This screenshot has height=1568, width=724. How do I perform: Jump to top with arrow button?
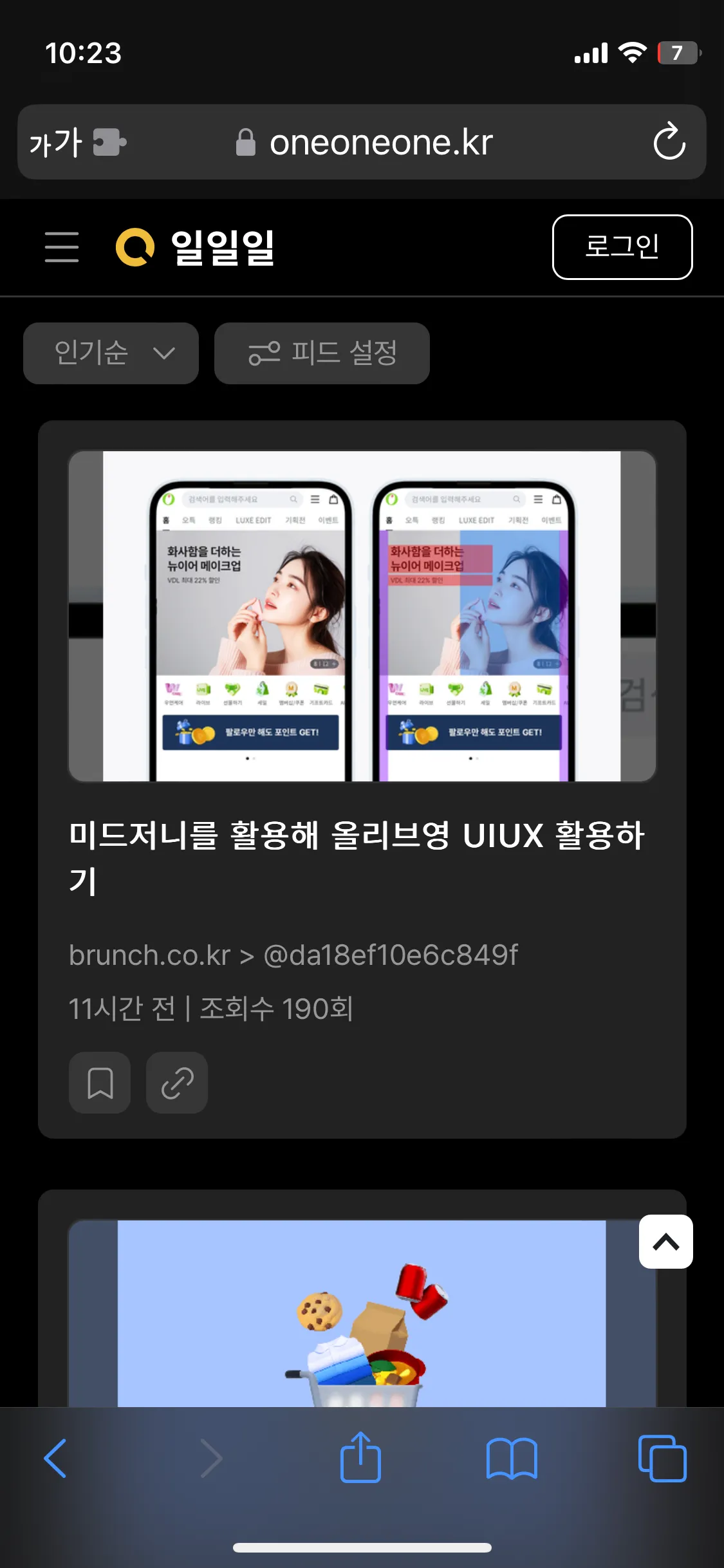[x=665, y=1242]
